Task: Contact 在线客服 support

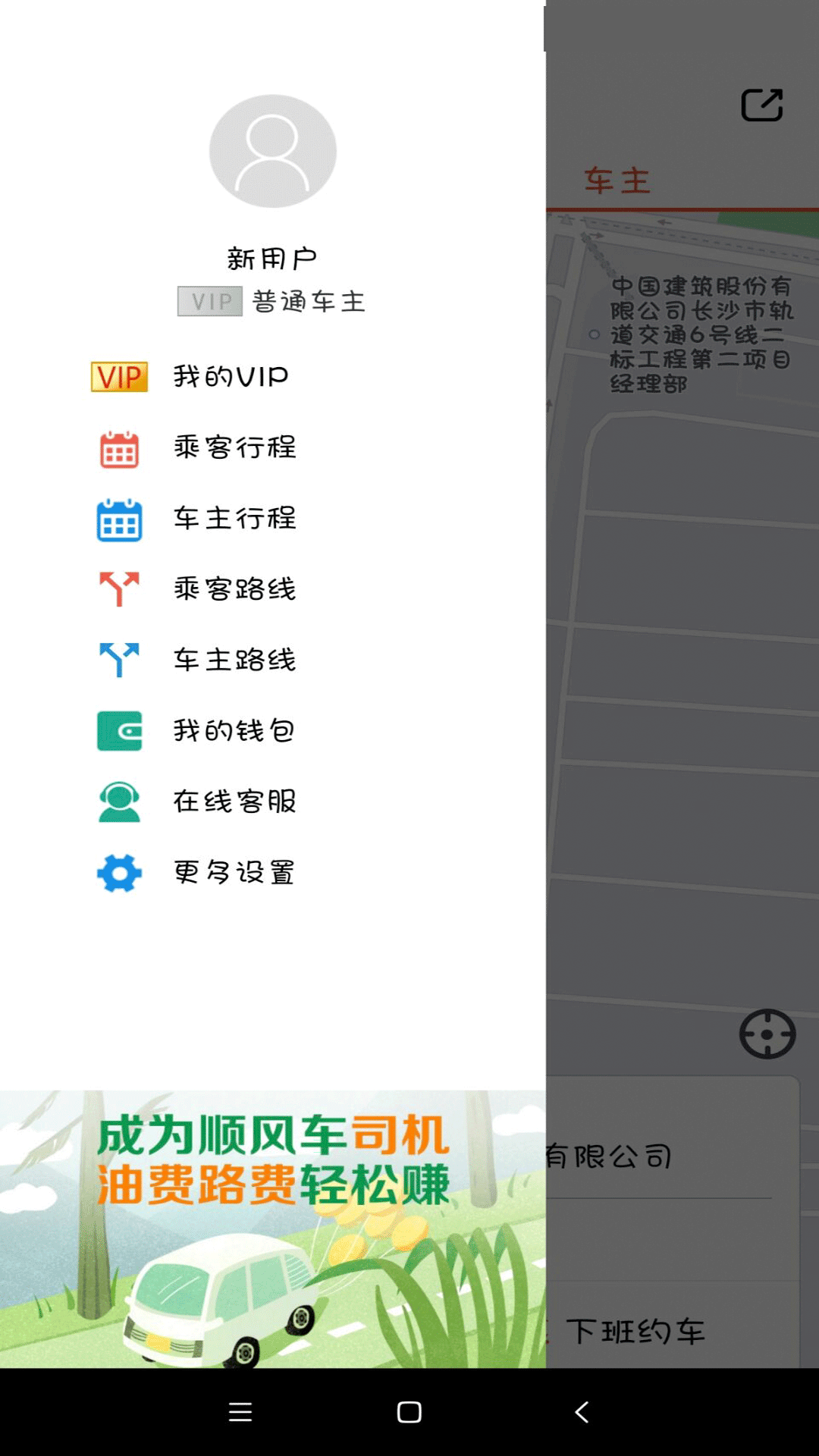Action: click(234, 802)
